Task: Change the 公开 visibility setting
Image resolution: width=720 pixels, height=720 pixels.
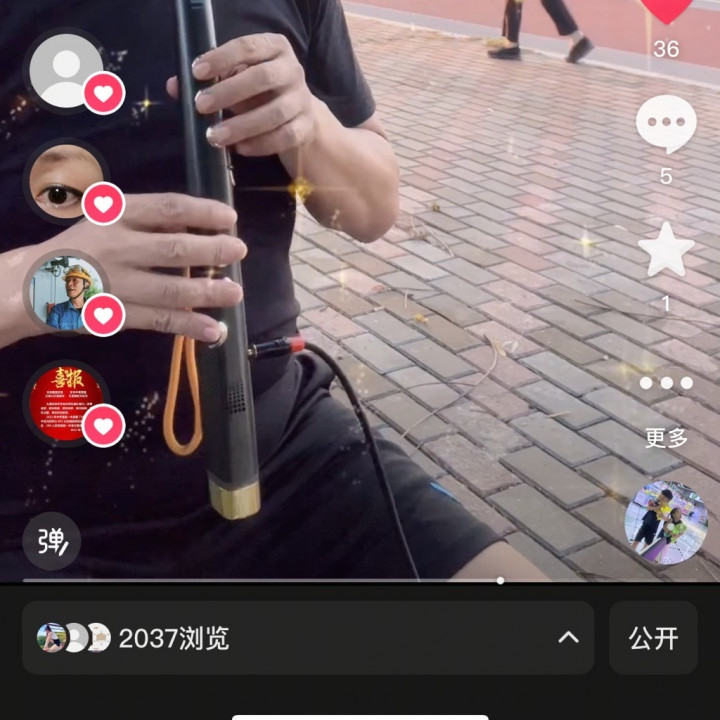Action: point(653,638)
